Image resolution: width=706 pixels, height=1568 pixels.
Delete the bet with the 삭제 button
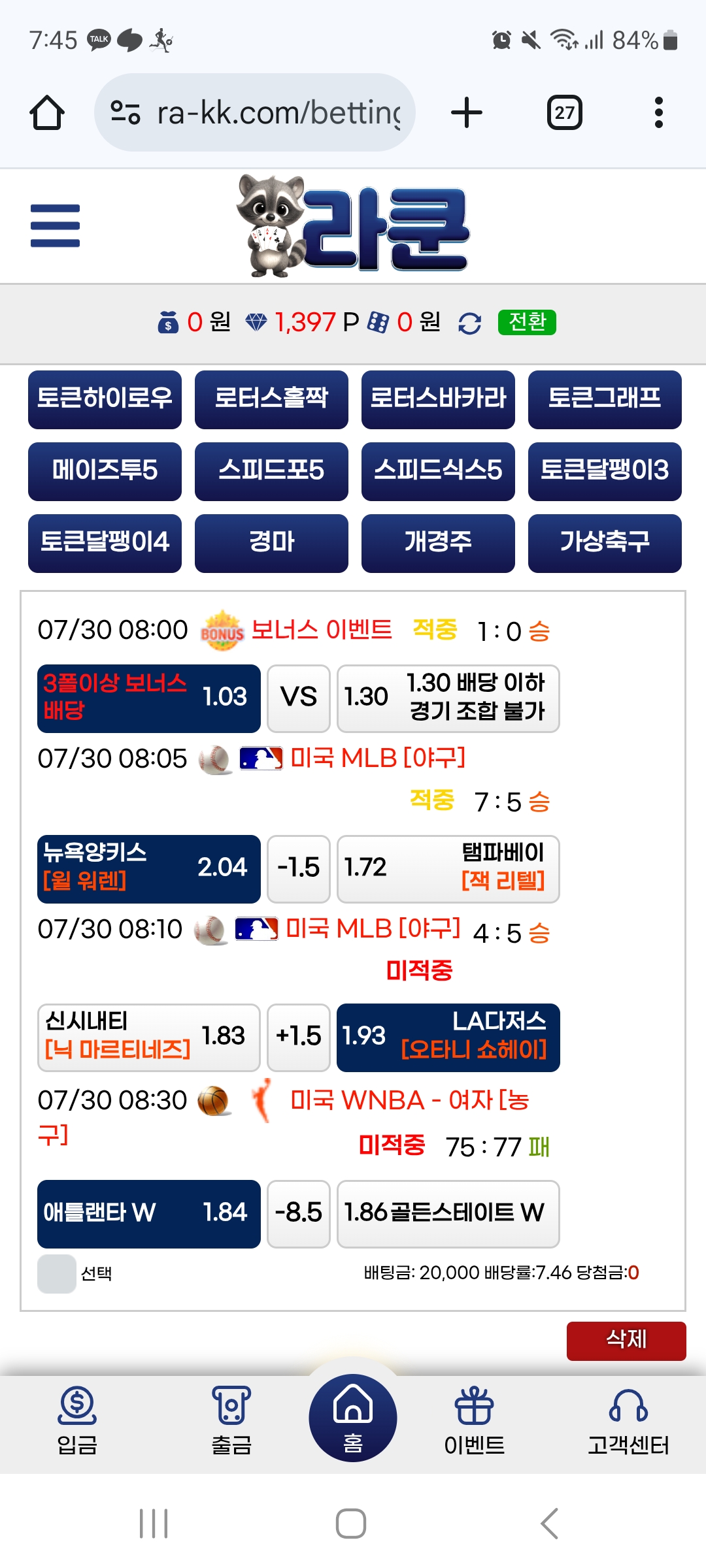[626, 1340]
